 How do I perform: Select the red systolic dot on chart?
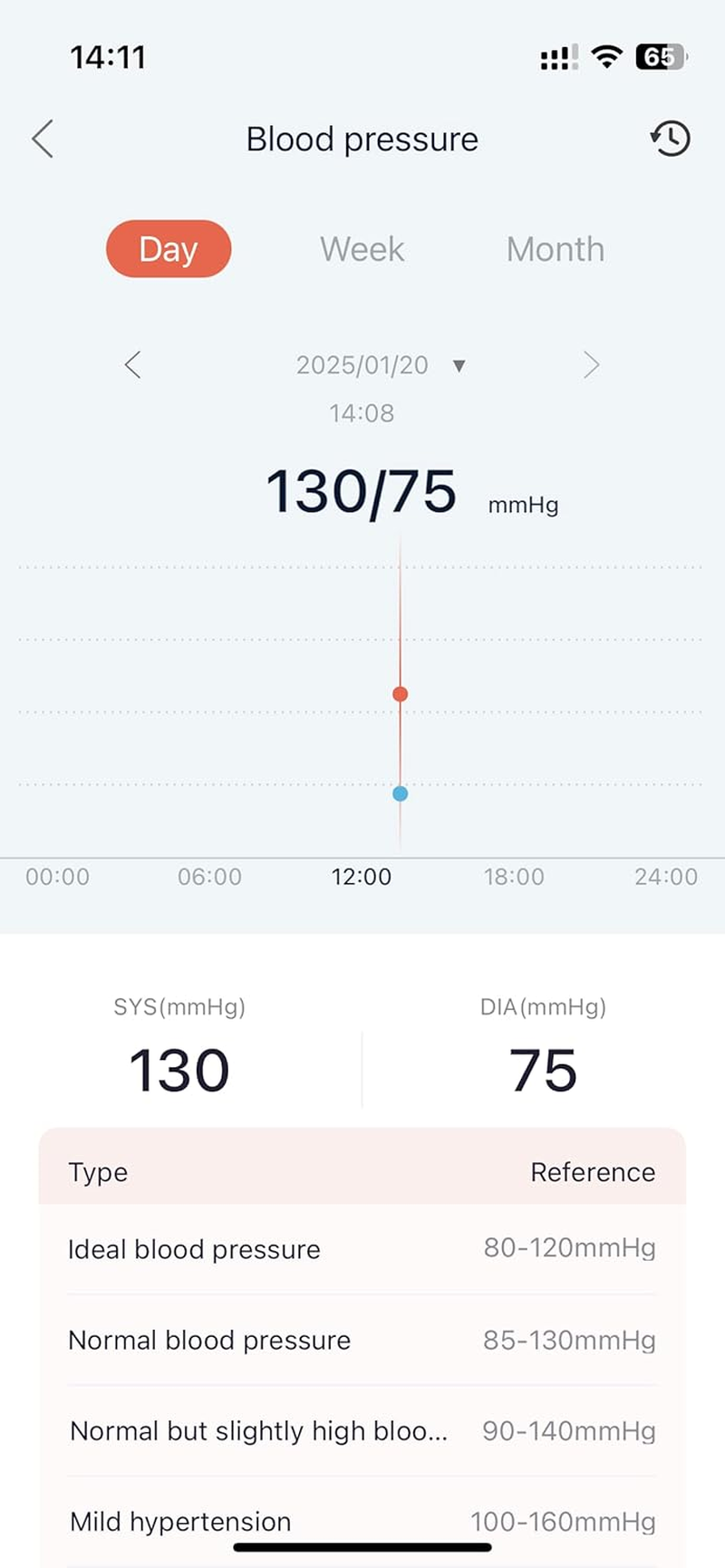(x=400, y=694)
